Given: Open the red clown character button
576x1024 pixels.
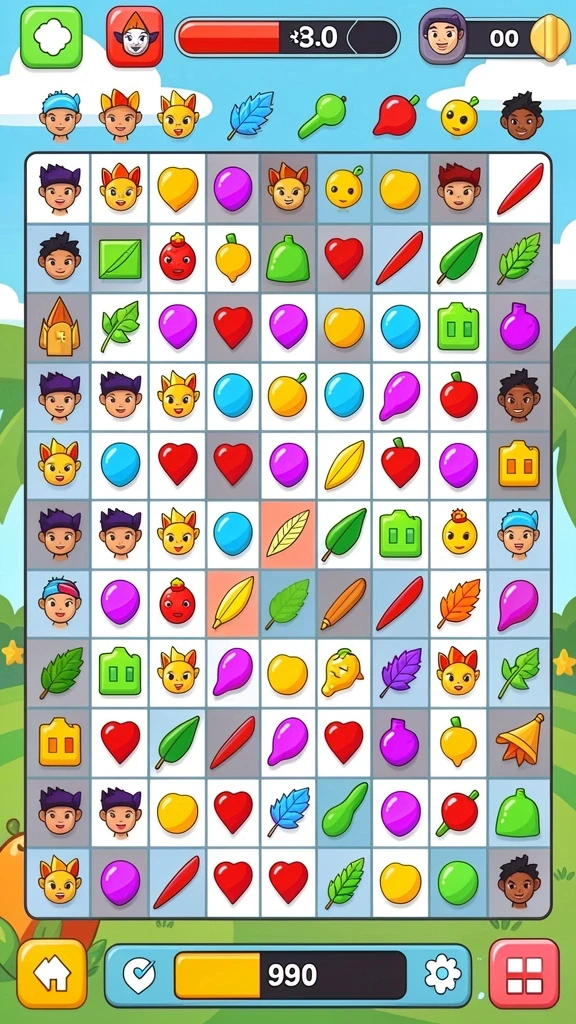Looking at the screenshot, I should [x=135, y=37].
